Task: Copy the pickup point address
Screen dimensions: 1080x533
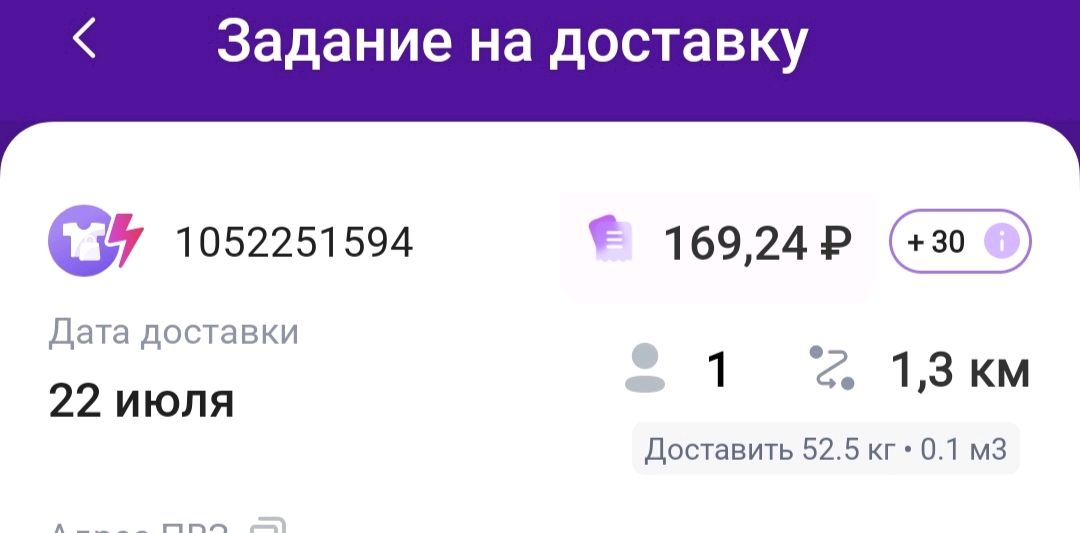Action: pos(268,526)
